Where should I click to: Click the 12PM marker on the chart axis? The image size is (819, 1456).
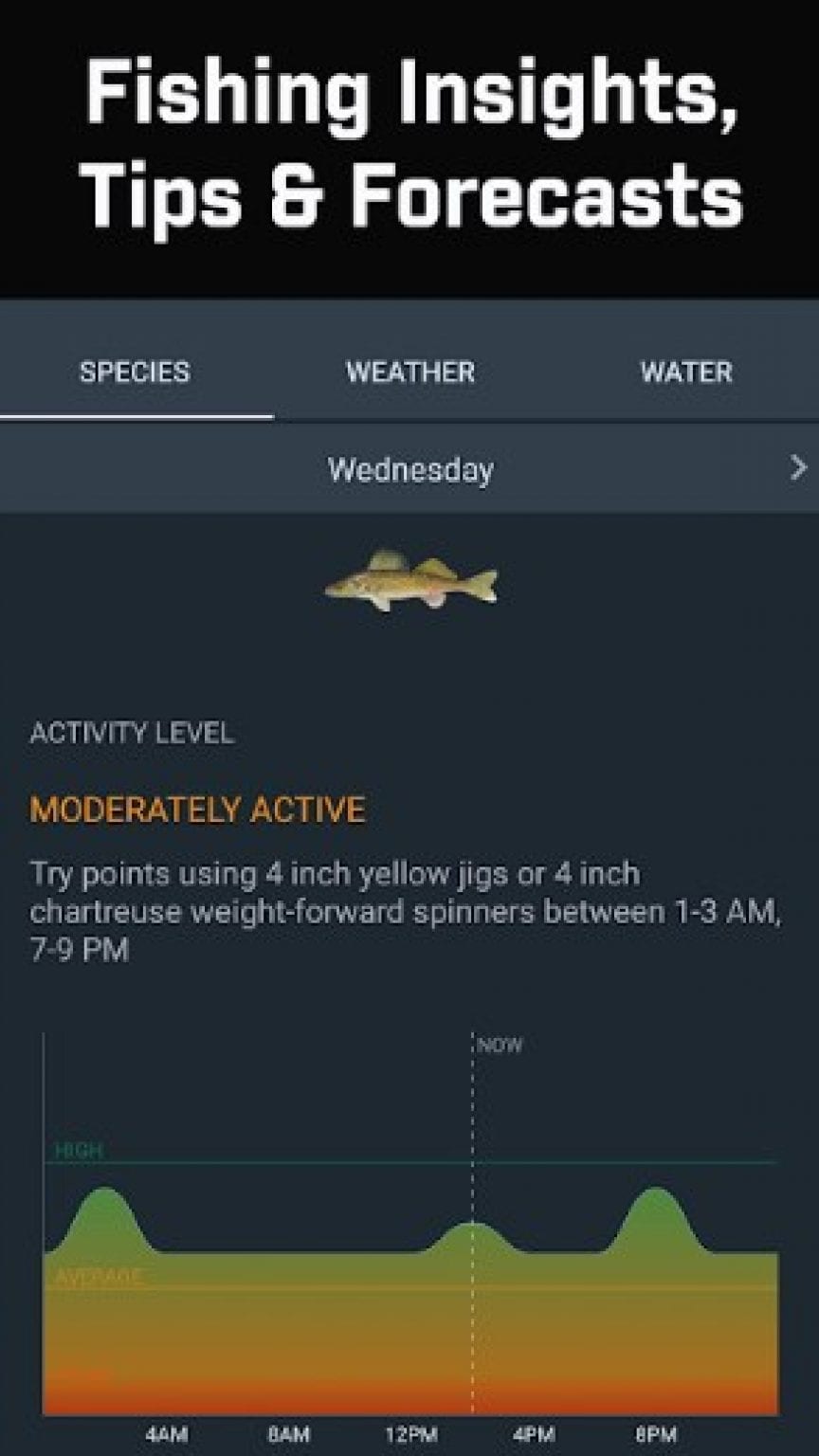(413, 1436)
